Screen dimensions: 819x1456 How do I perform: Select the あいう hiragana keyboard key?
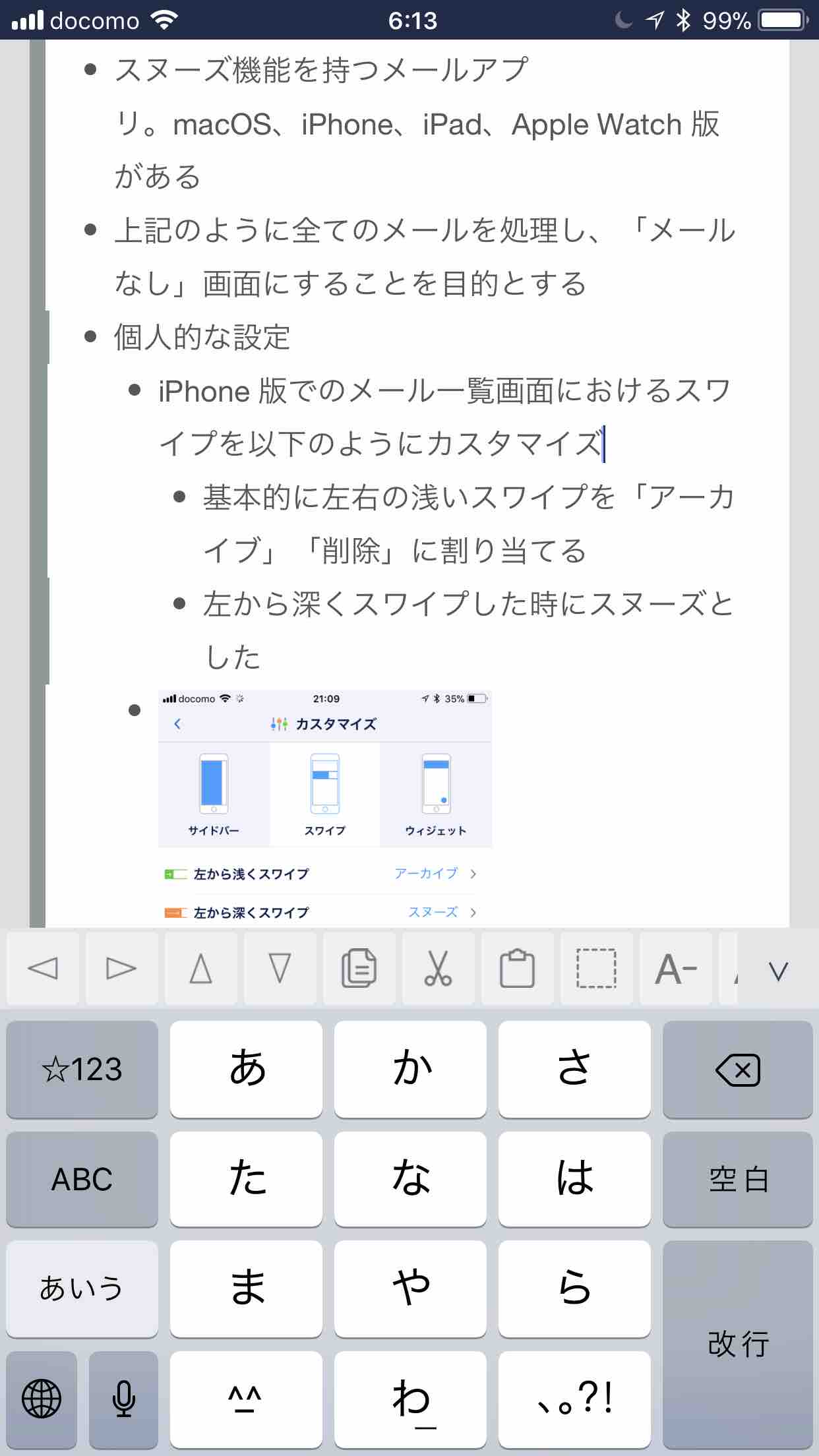click(82, 1289)
